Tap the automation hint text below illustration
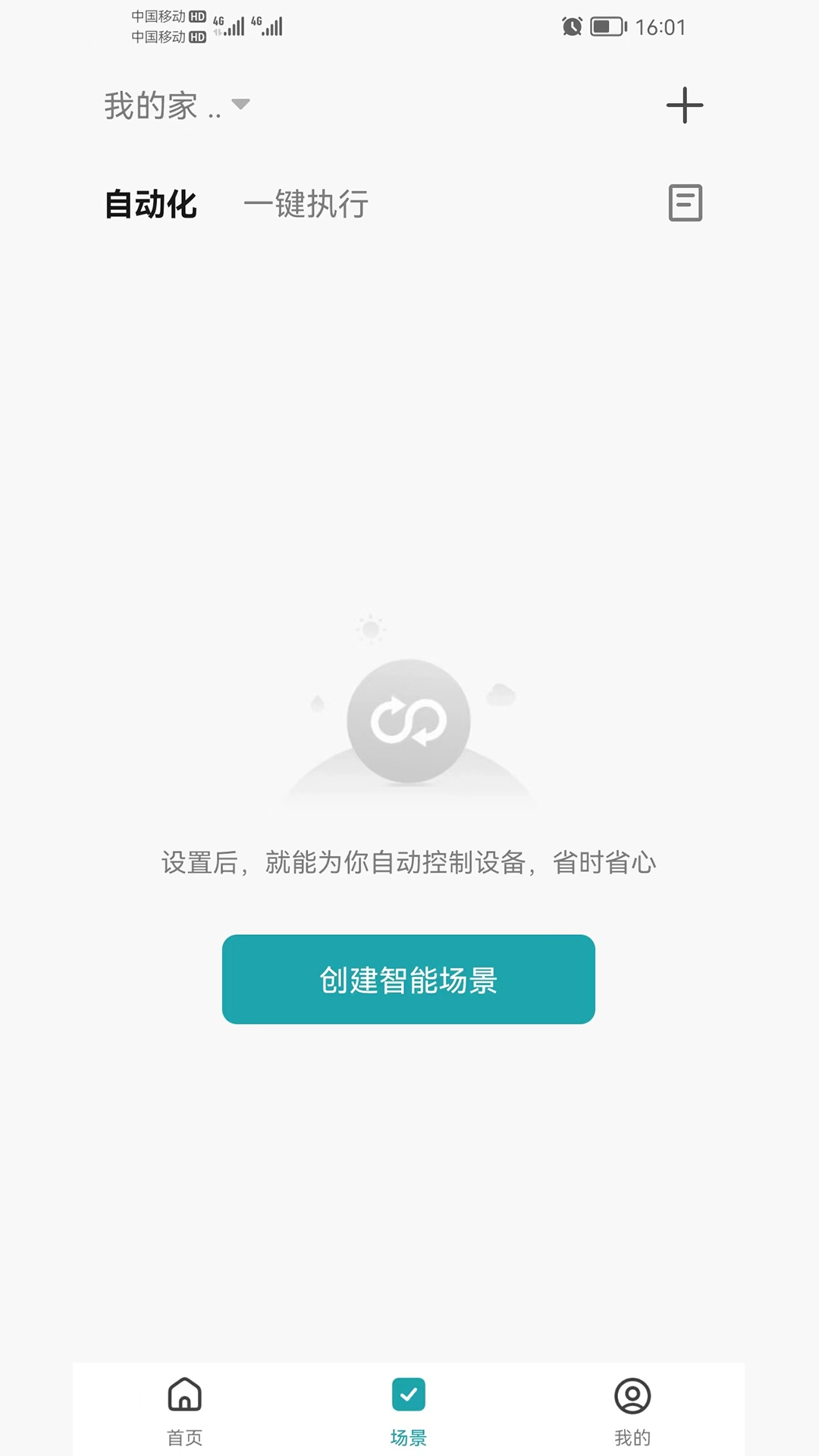This screenshot has height=1456, width=819. tap(409, 863)
